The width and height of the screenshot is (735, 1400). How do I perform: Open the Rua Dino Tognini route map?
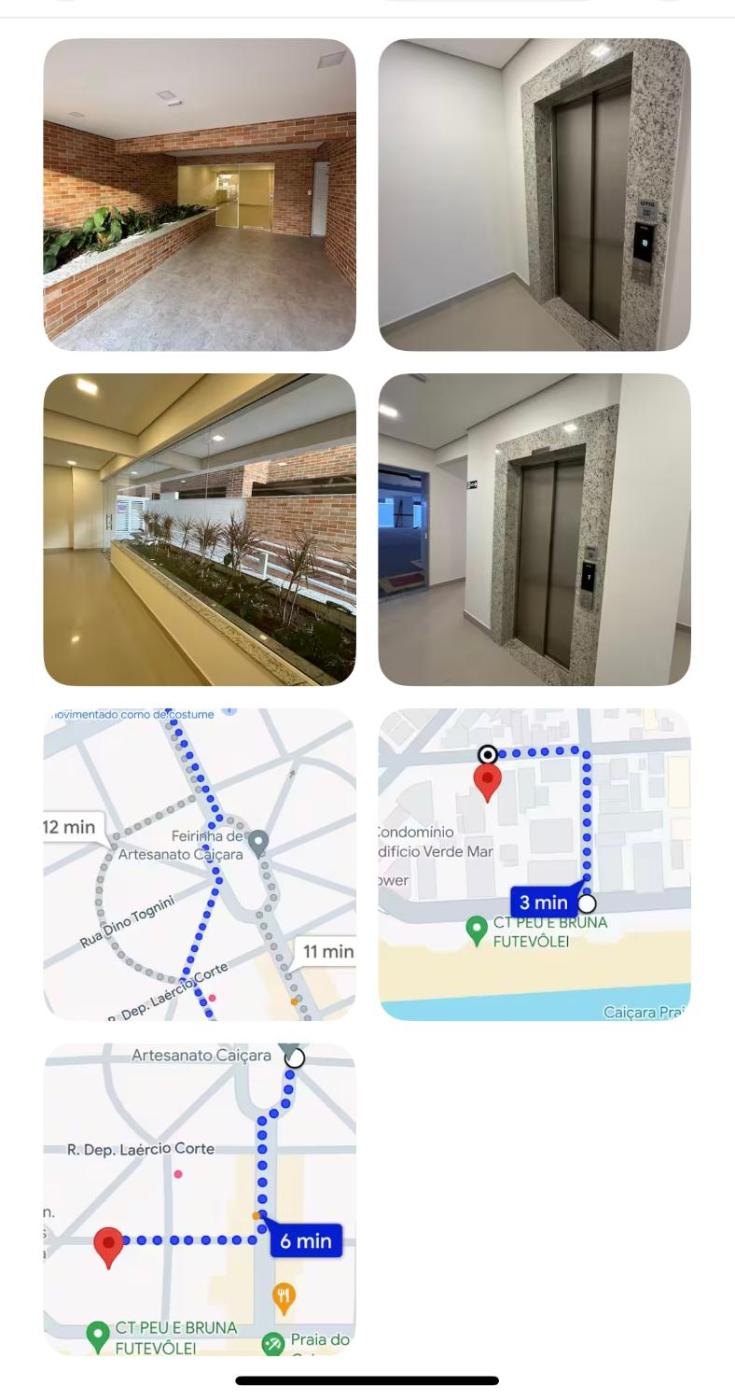(x=199, y=864)
